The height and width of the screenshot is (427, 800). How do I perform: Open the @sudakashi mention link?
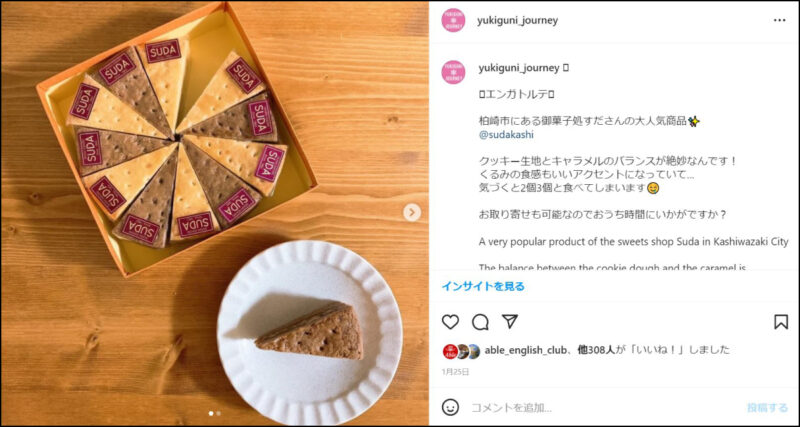coord(507,133)
